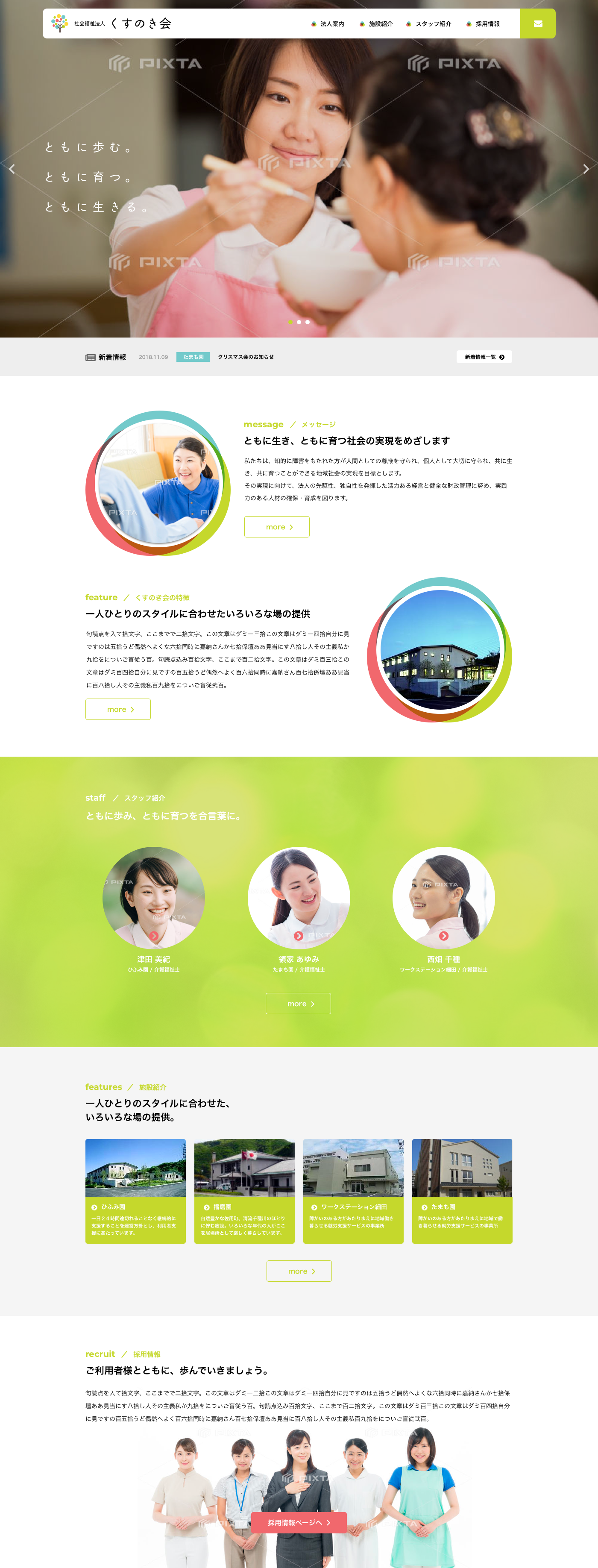This screenshot has height=1568, width=598.
Task: Show previous hero slide with left arrow
Action: click(x=12, y=169)
